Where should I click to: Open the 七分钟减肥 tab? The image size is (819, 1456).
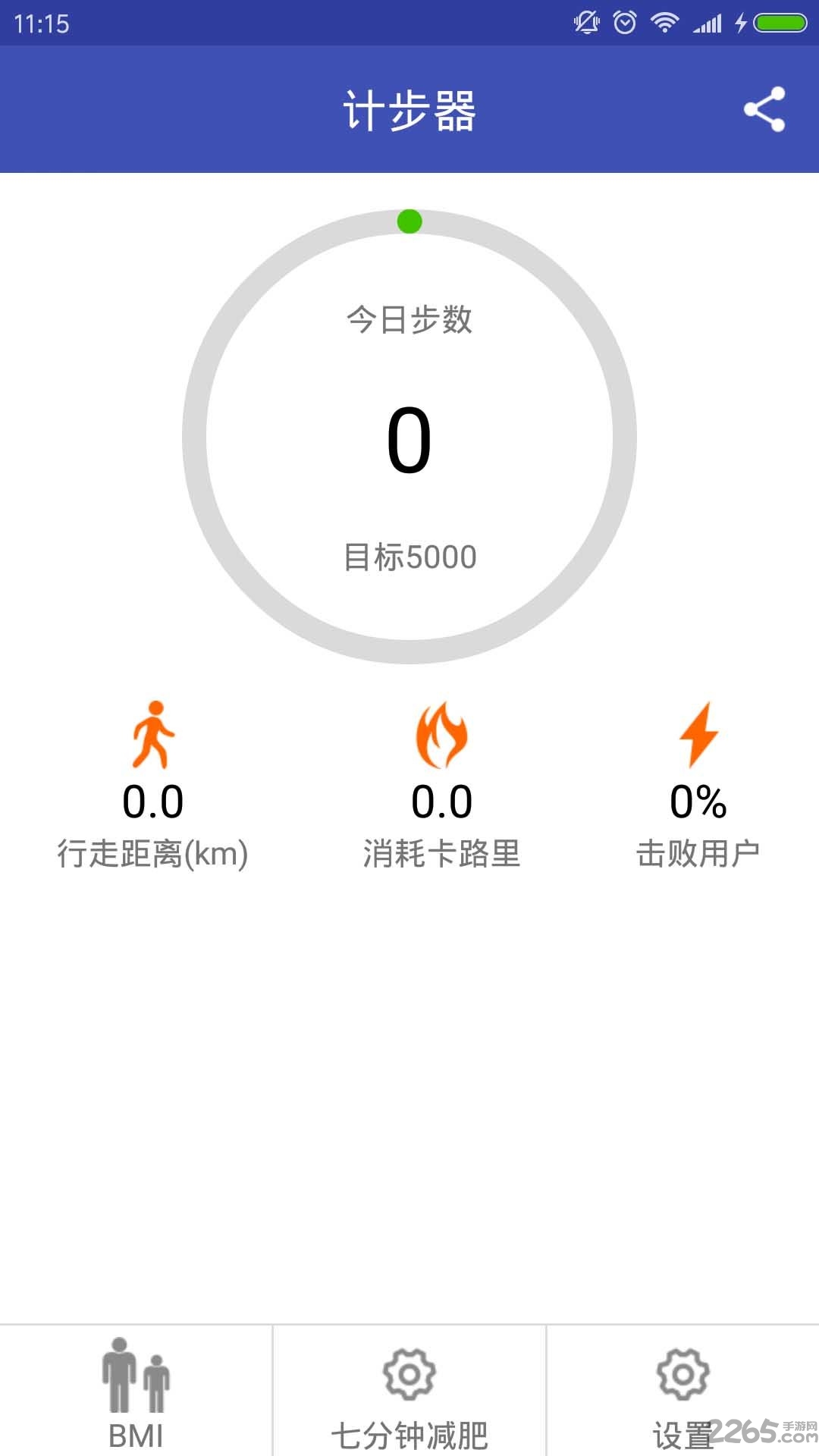409,1403
